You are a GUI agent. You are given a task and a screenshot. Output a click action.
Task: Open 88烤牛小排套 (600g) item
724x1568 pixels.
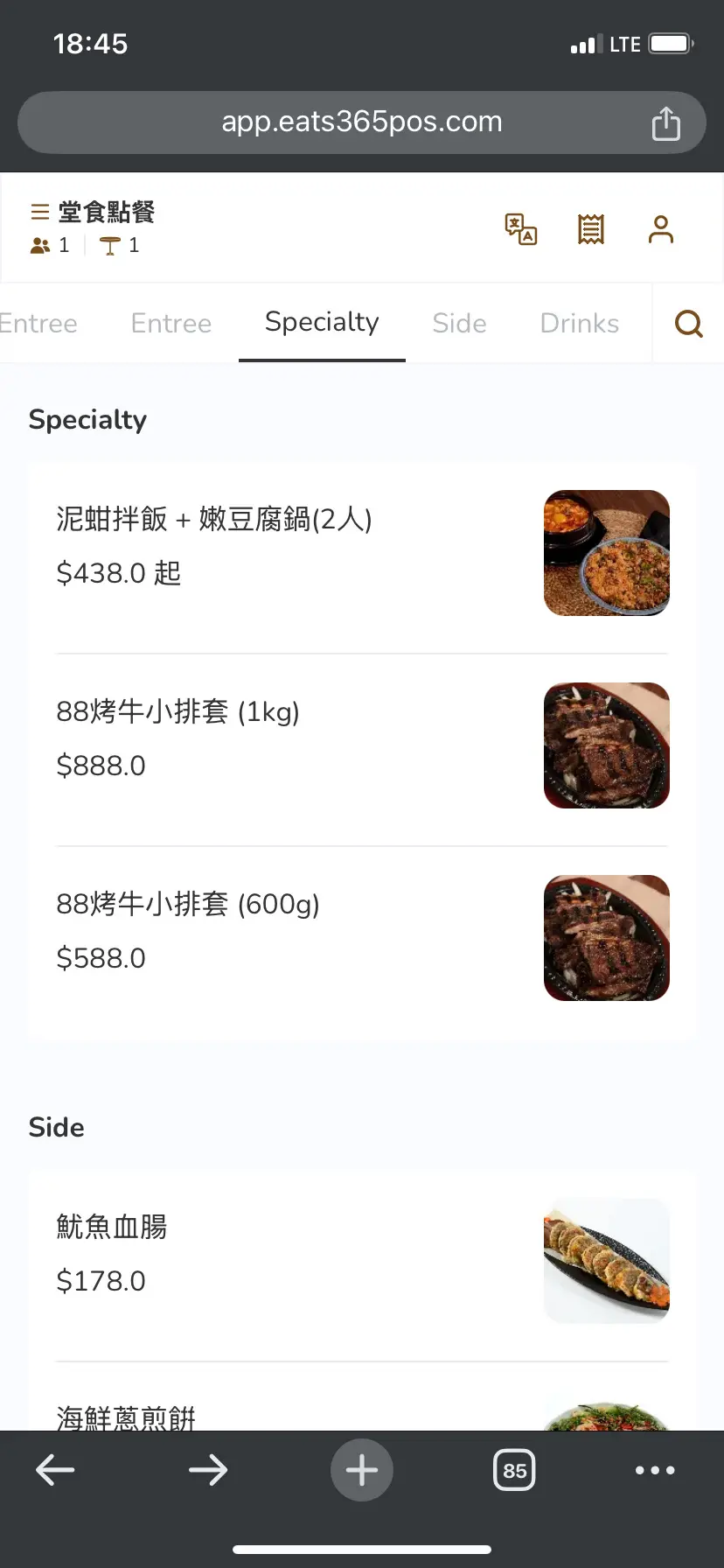pos(362,938)
